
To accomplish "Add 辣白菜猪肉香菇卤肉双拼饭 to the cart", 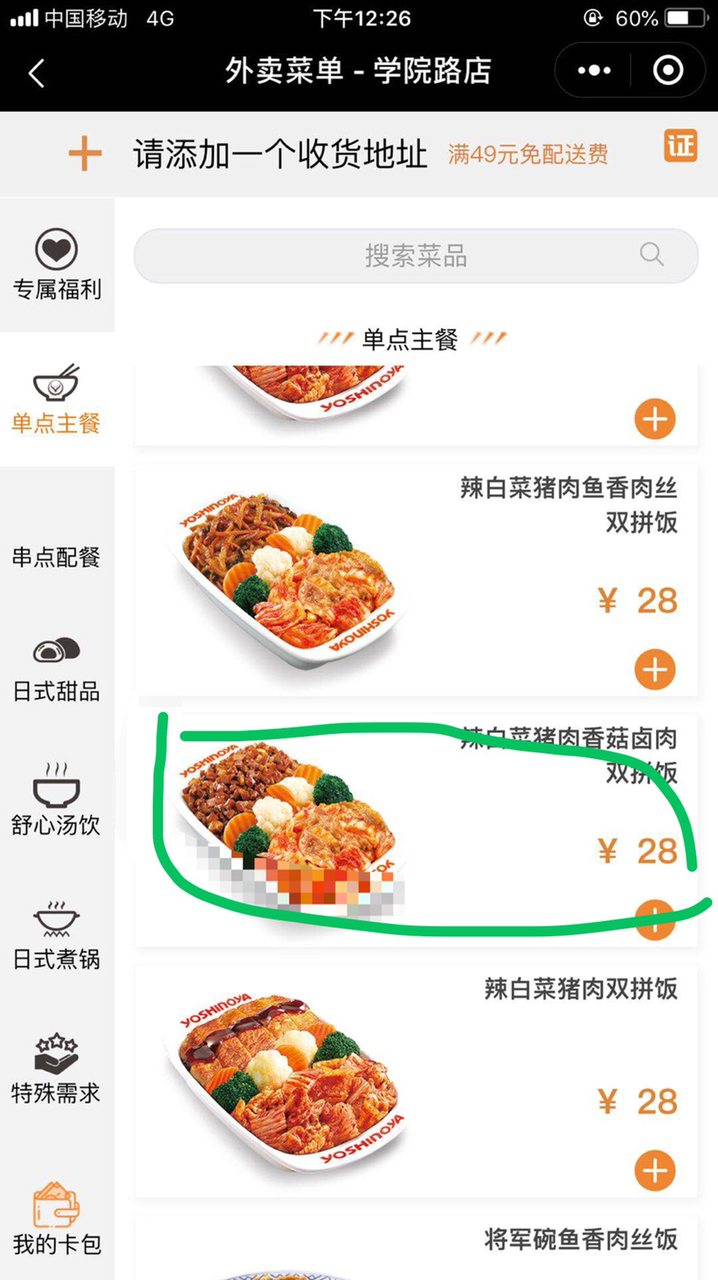I will (x=655, y=919).
